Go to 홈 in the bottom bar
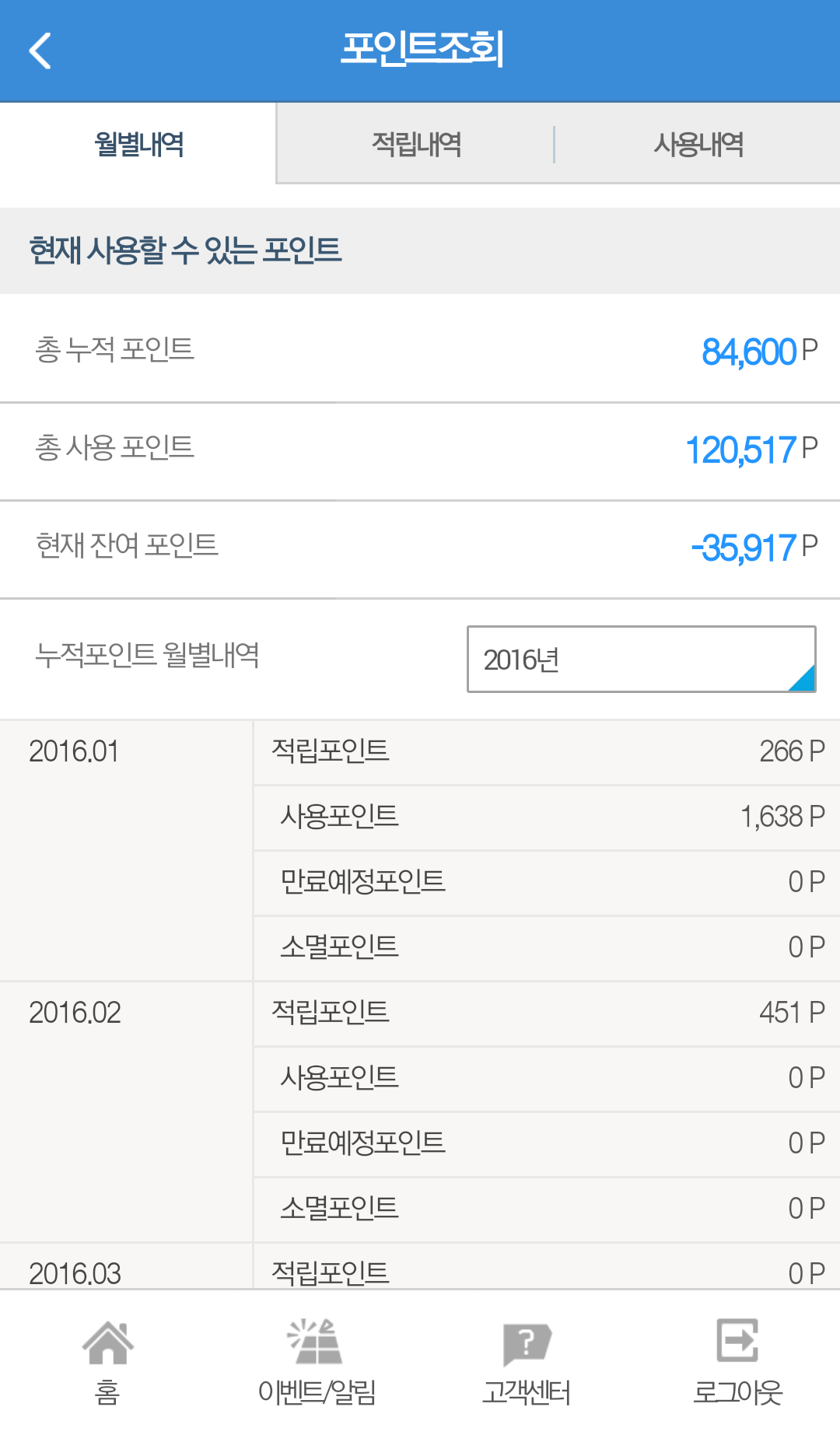 107,1363
